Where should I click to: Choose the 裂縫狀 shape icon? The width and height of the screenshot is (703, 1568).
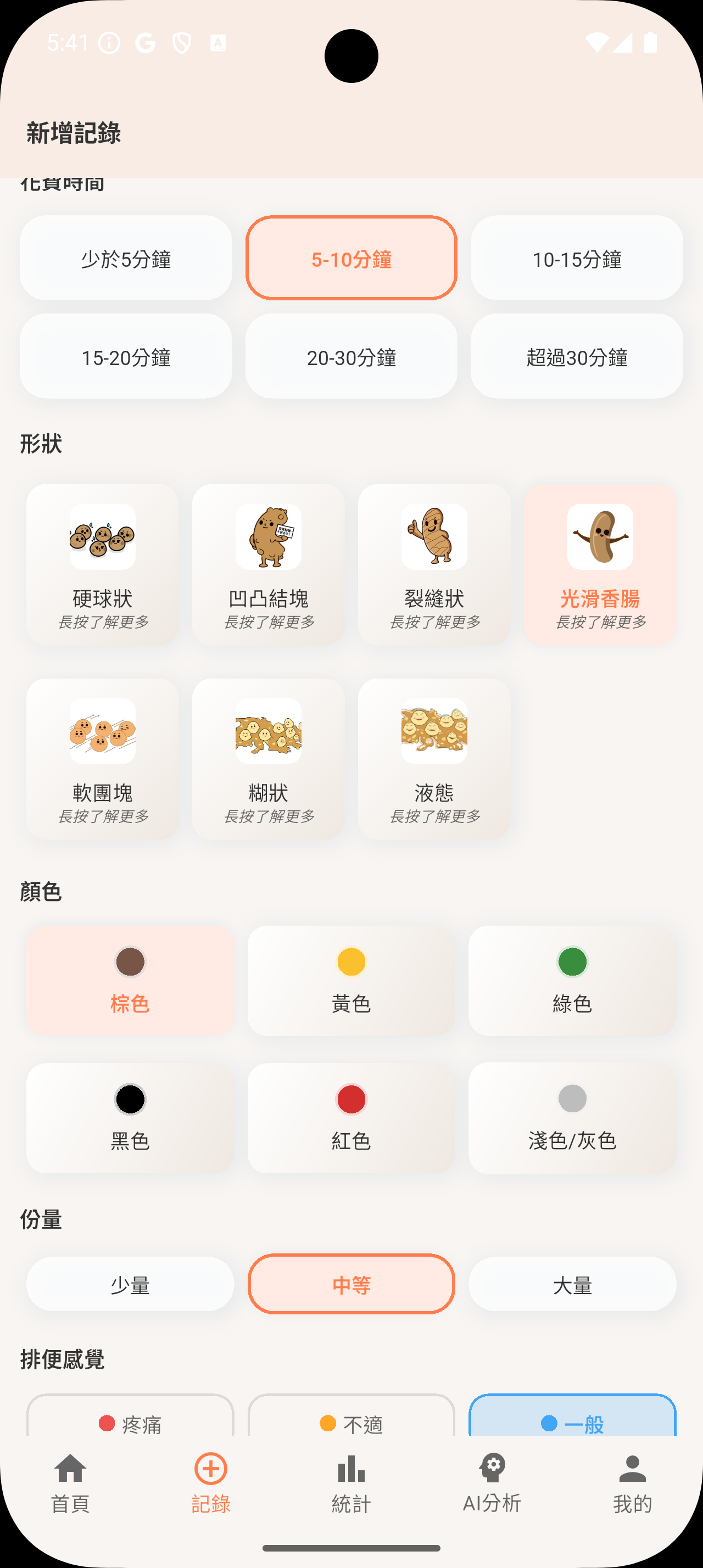(x=434, y=537)
